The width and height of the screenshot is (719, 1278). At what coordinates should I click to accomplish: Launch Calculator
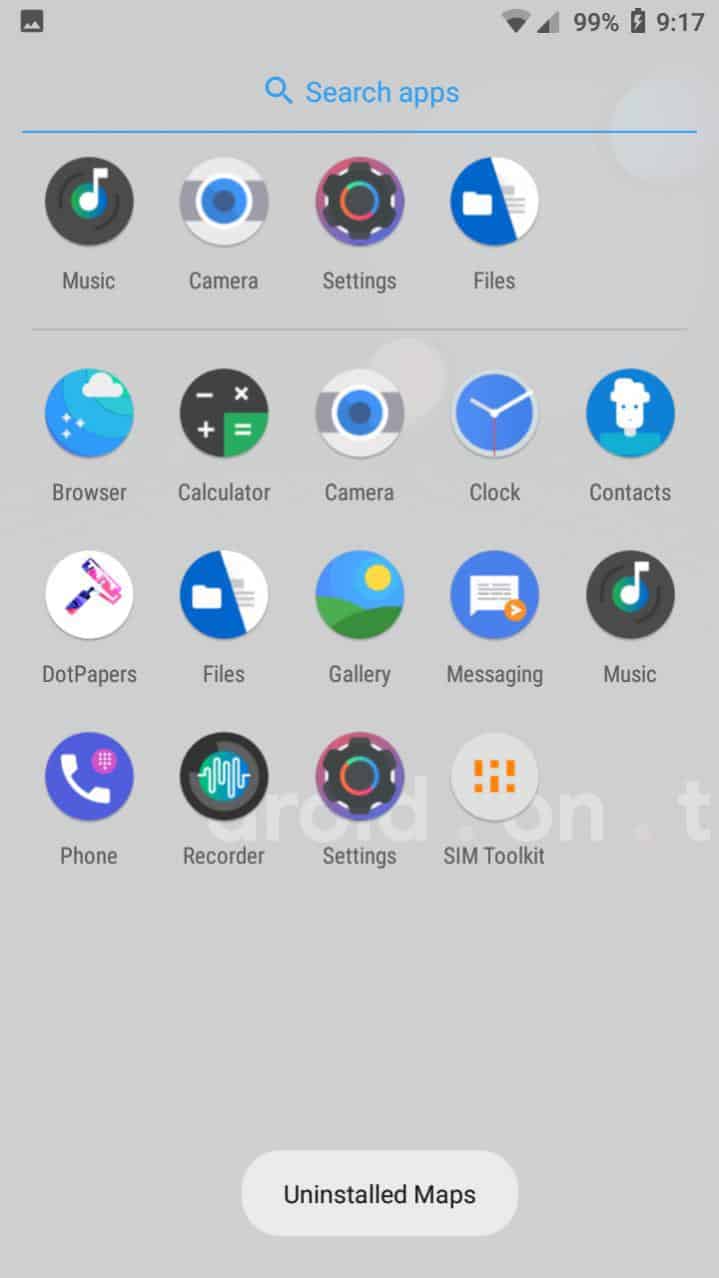coord(224,413)
